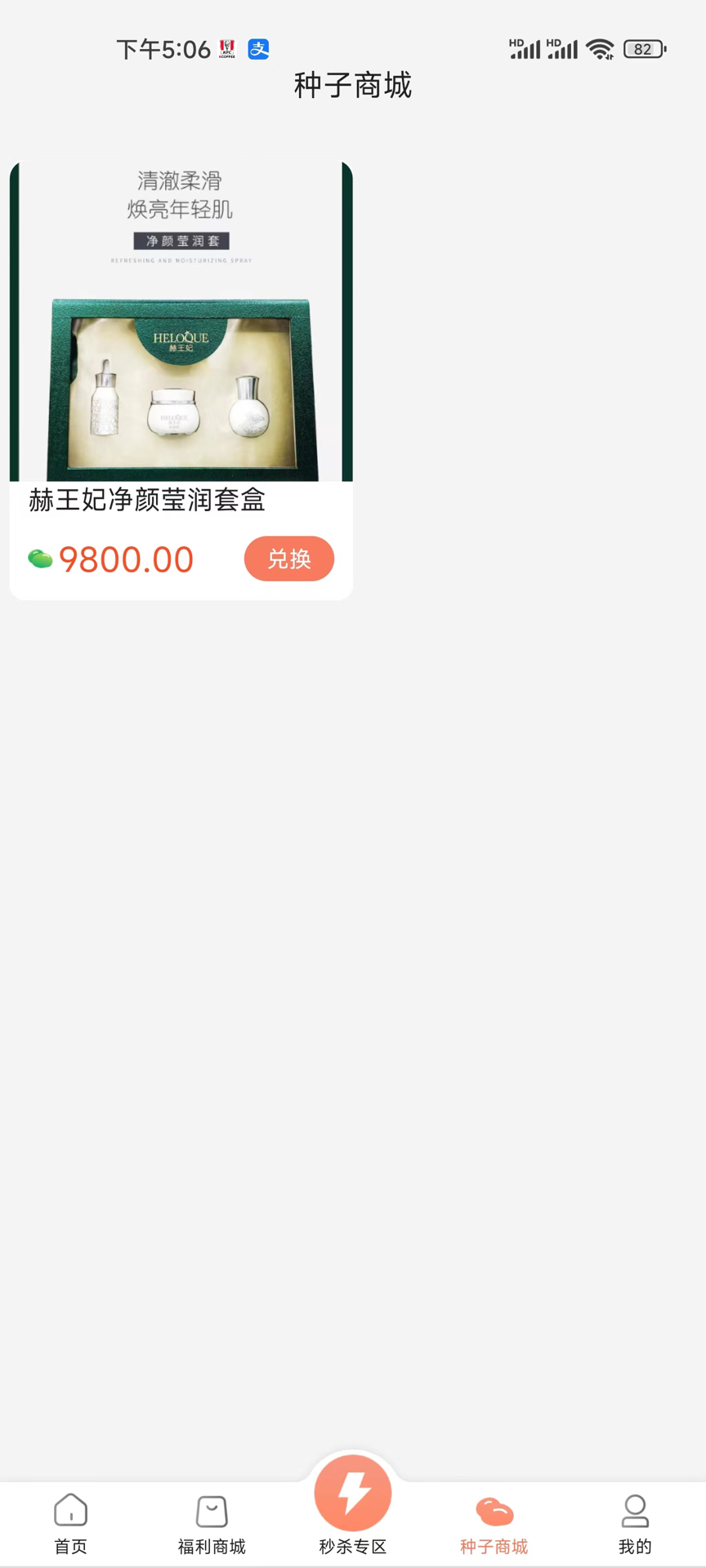This screenshot has height=1568, width=706.
Task: Tap the Wi-Fi status icon
Action: pos(602,49)
